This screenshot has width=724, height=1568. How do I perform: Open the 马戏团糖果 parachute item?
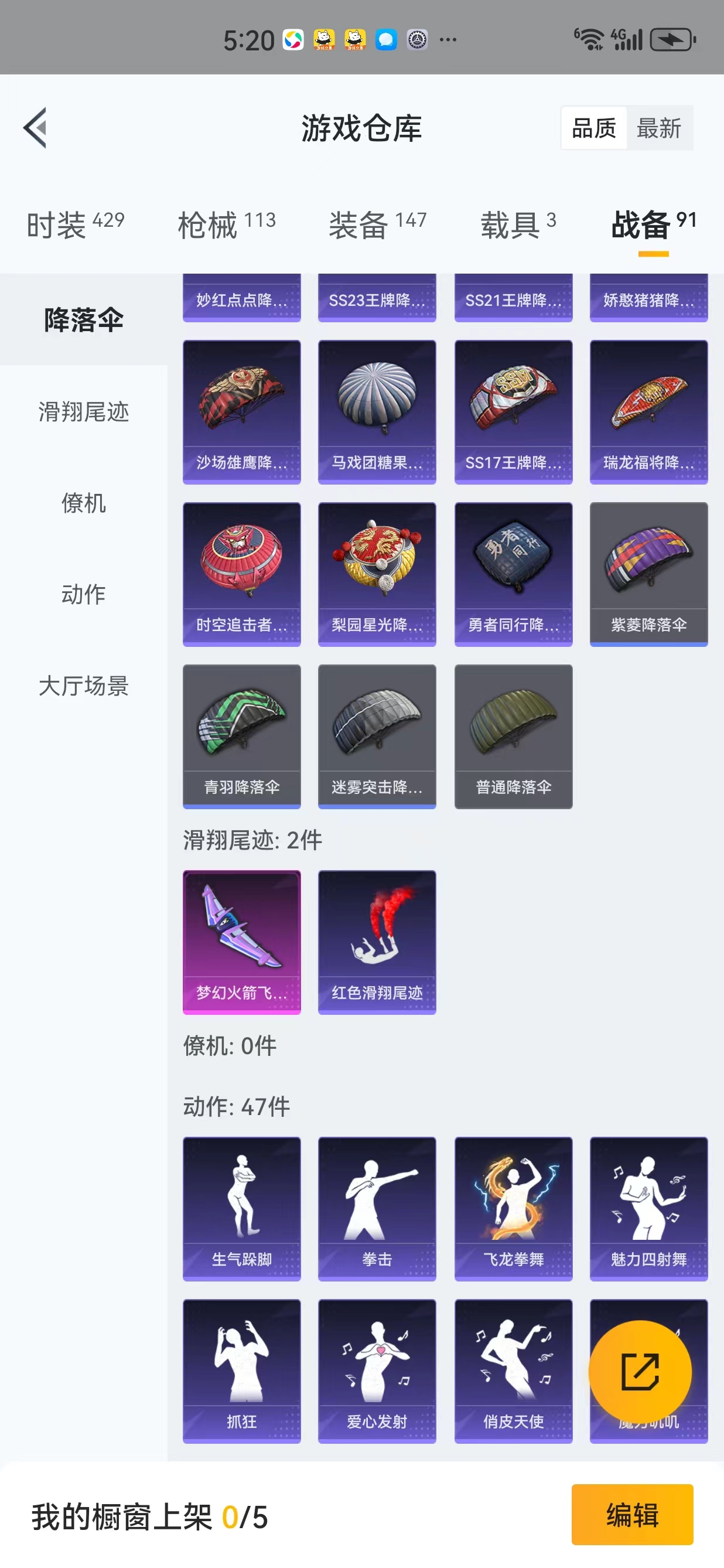click(377, 412)
